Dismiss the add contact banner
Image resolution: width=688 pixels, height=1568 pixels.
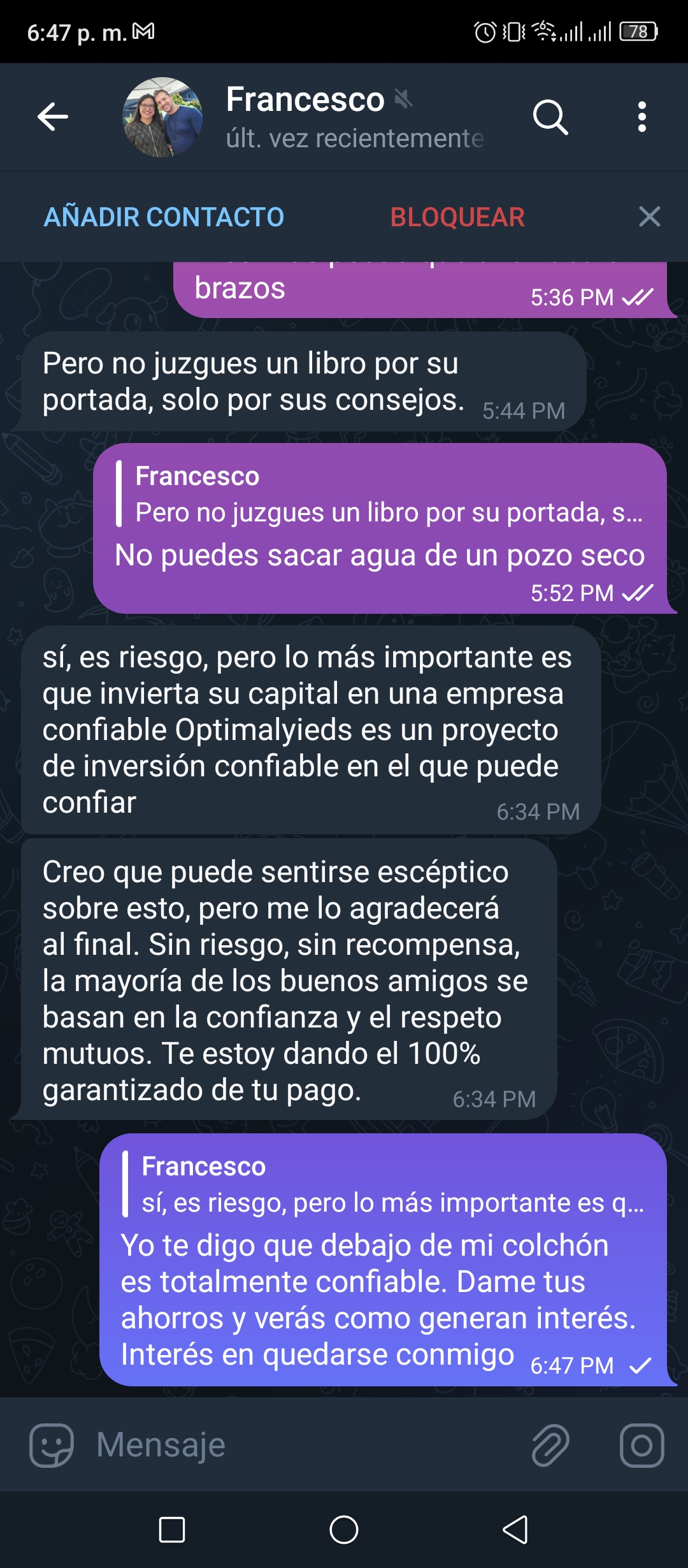[x=649, y=217]
